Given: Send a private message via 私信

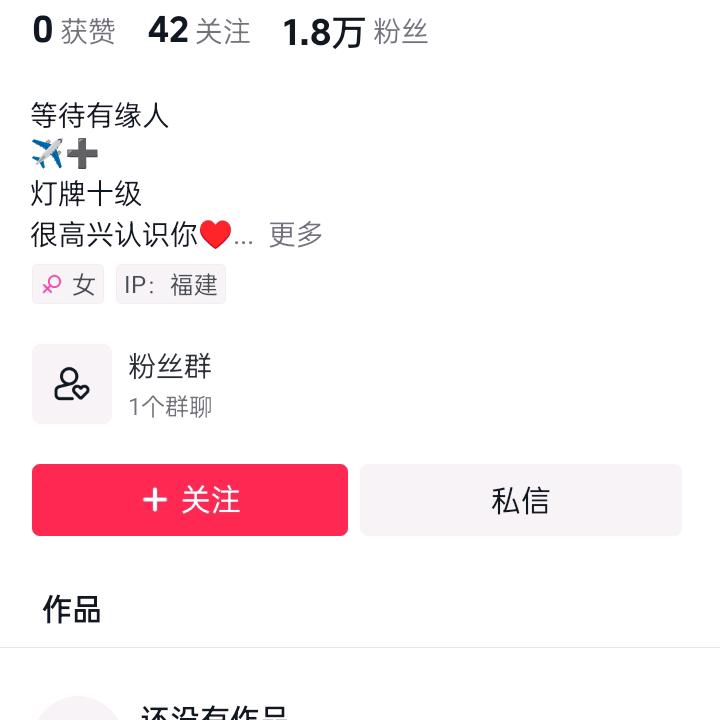Looking at the screenshot, I should [520, 500].
